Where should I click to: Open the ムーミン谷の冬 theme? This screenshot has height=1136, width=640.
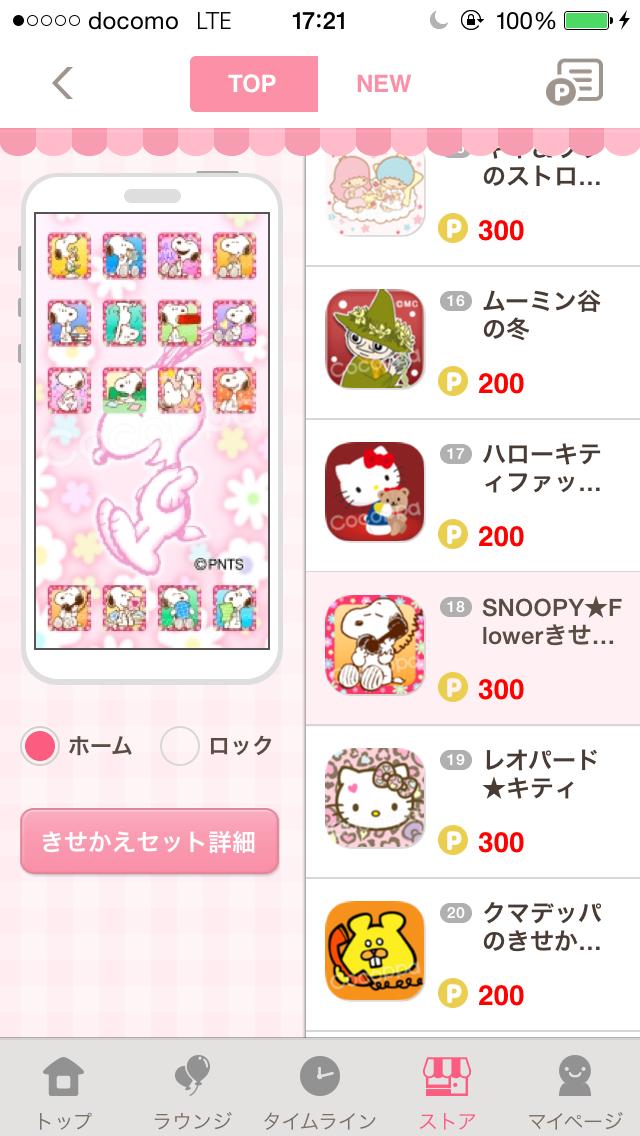[472, 342]
